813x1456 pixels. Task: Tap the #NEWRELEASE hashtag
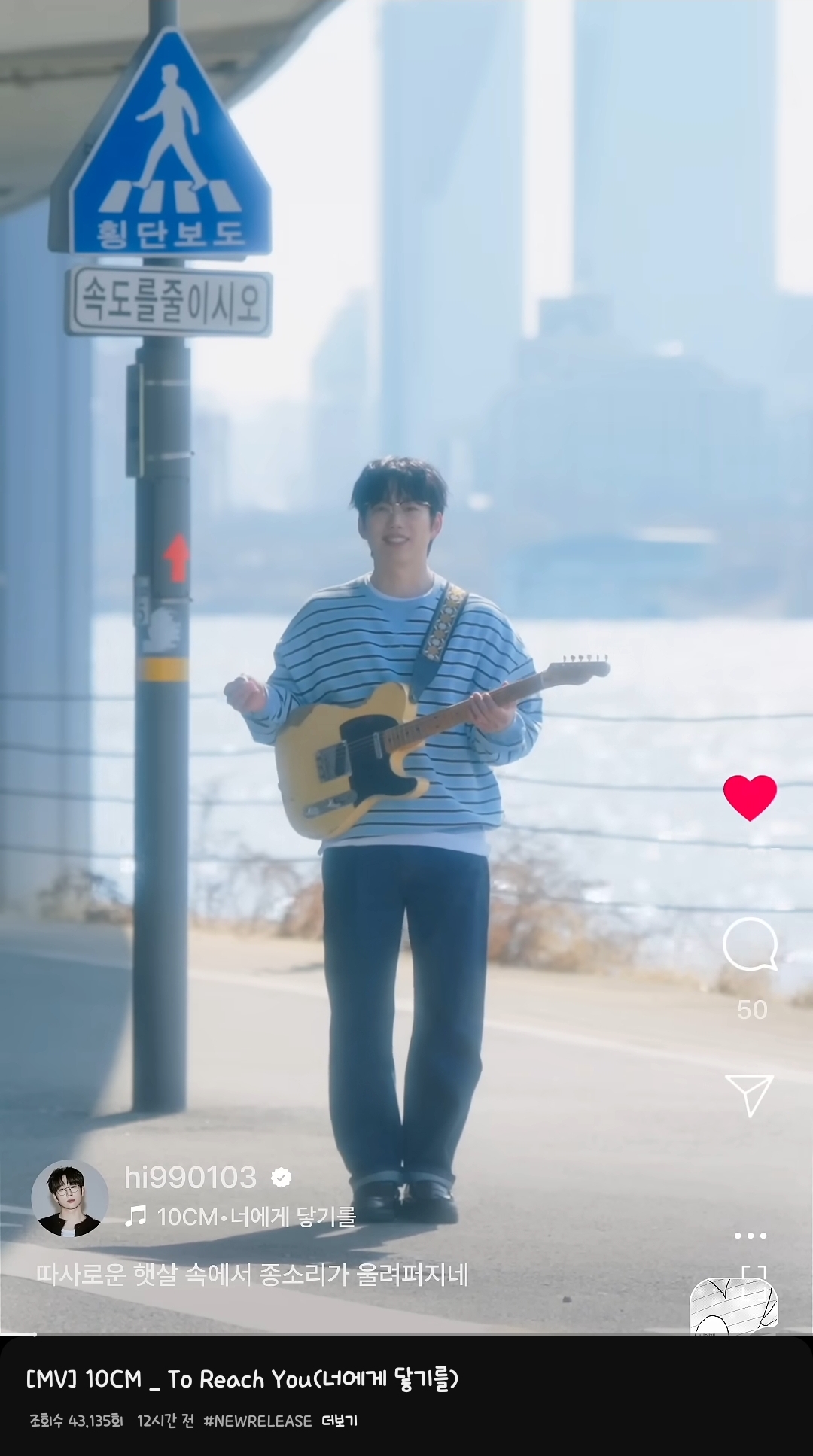click(x=257, y=1421)
